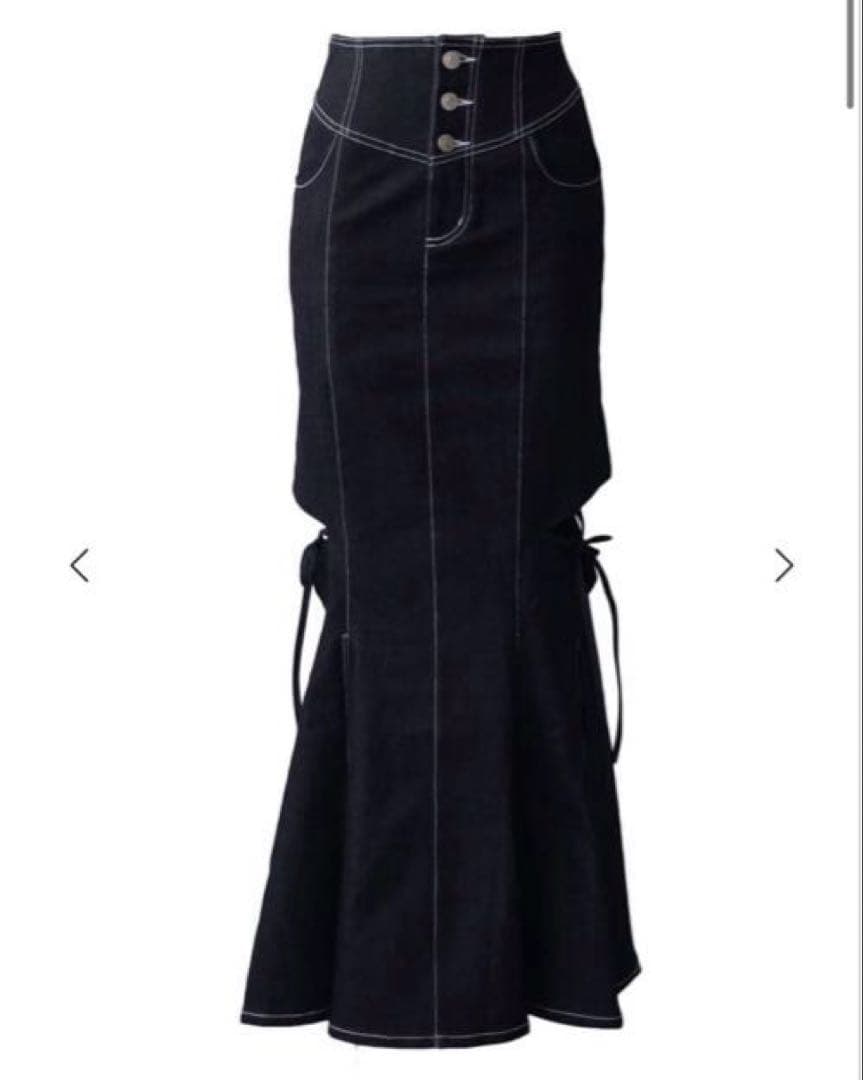Screen dimensions: 863x1080
Task: Show the previous product image
Action: point(80,566)
